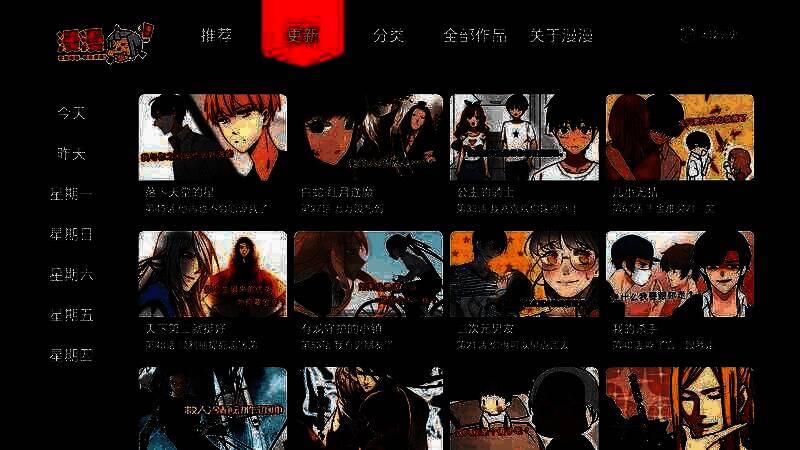Select 星期六 in the day list
Image resolution: width=800 pixels, height=450 pixels.
[71, 274]
